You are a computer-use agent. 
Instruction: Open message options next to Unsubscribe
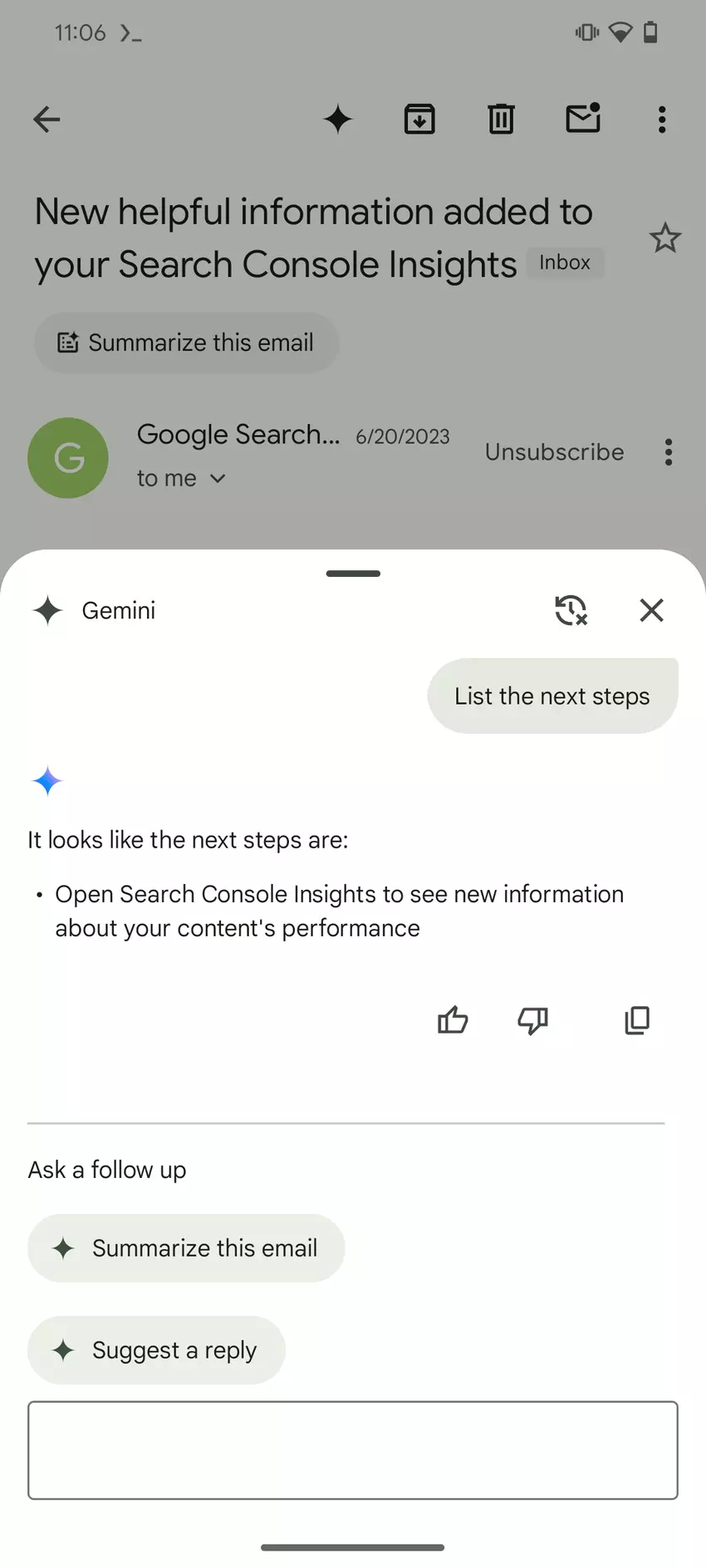(x=668, y=452)
